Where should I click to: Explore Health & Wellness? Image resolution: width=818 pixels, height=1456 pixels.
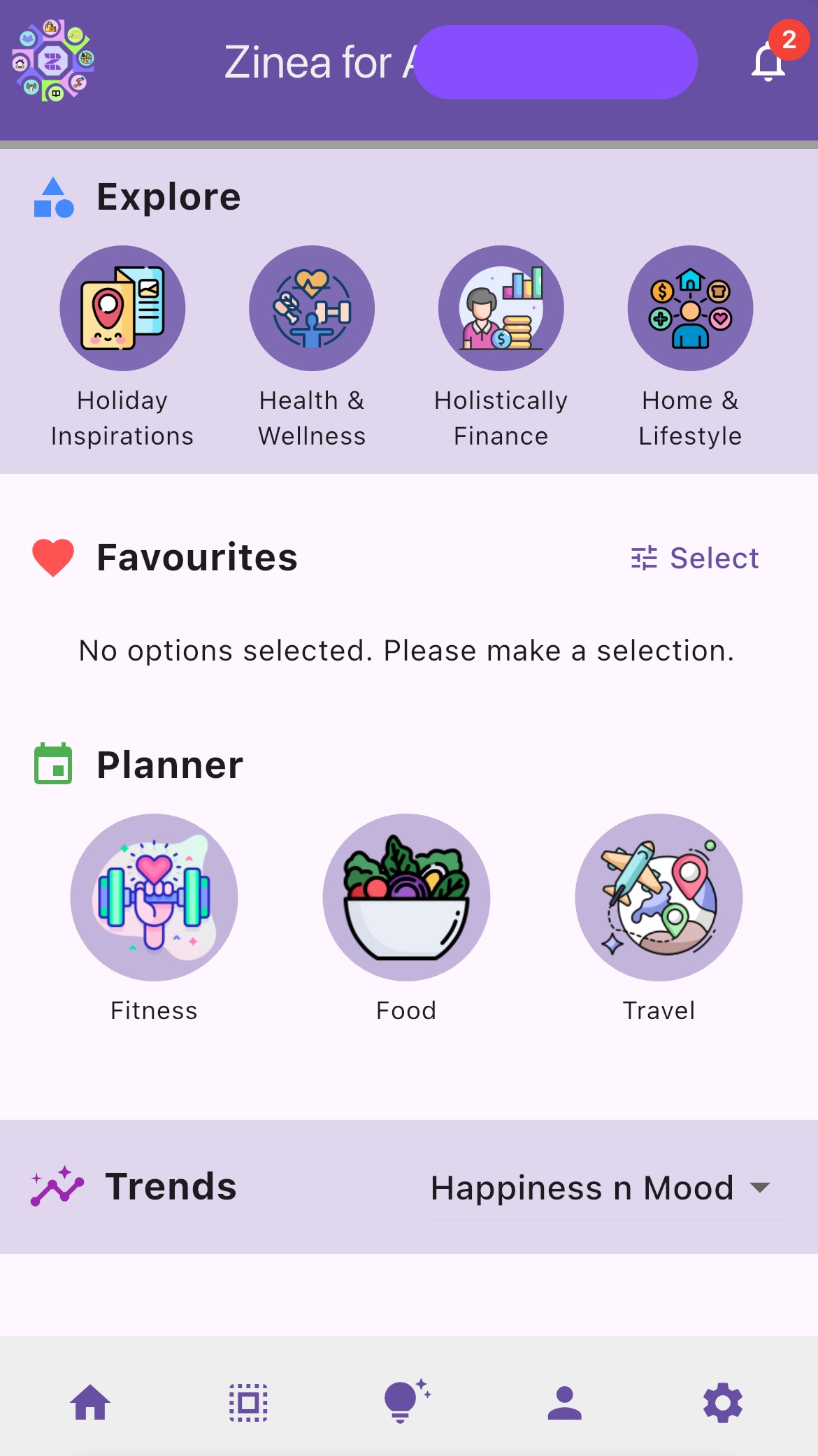312,308
